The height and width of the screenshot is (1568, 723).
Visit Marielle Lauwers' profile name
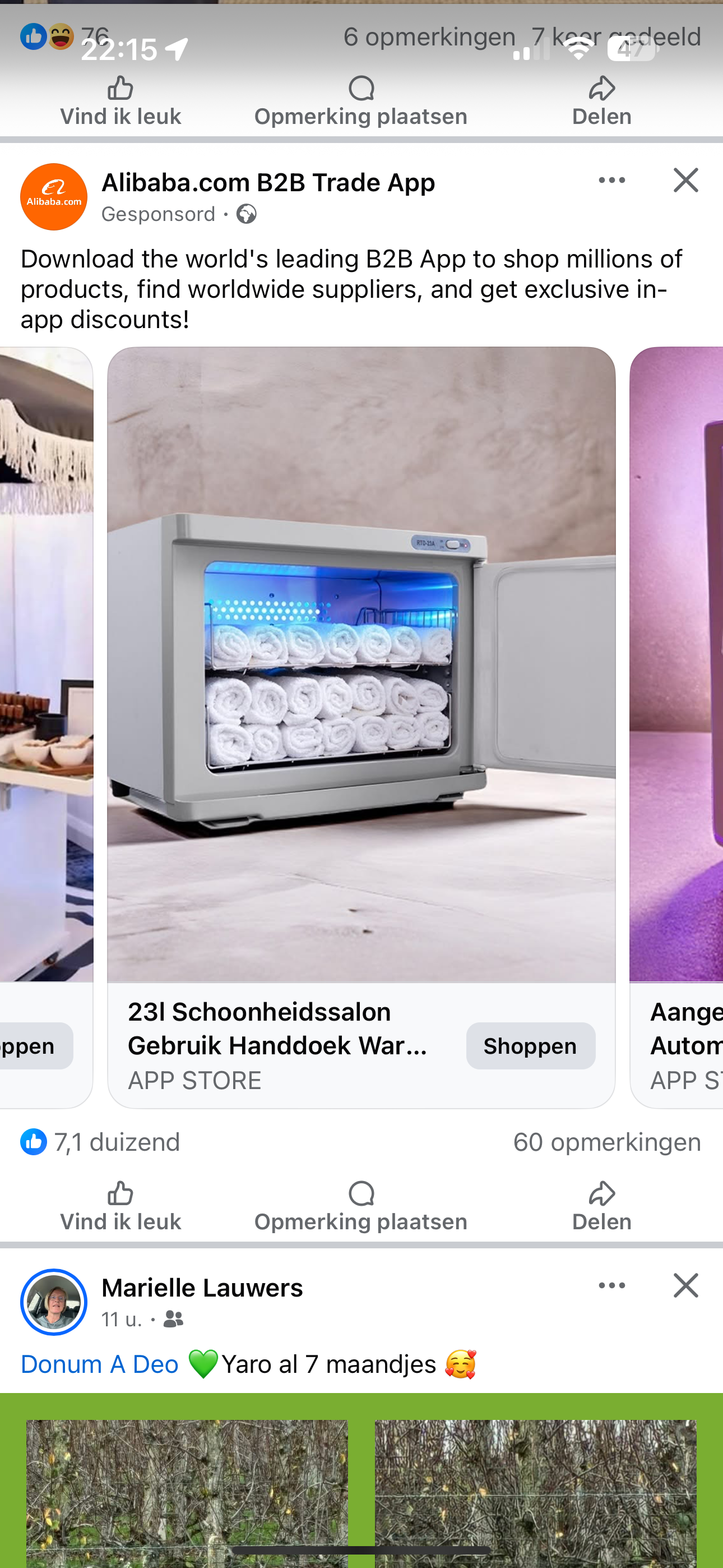[x=202, y=1288]
